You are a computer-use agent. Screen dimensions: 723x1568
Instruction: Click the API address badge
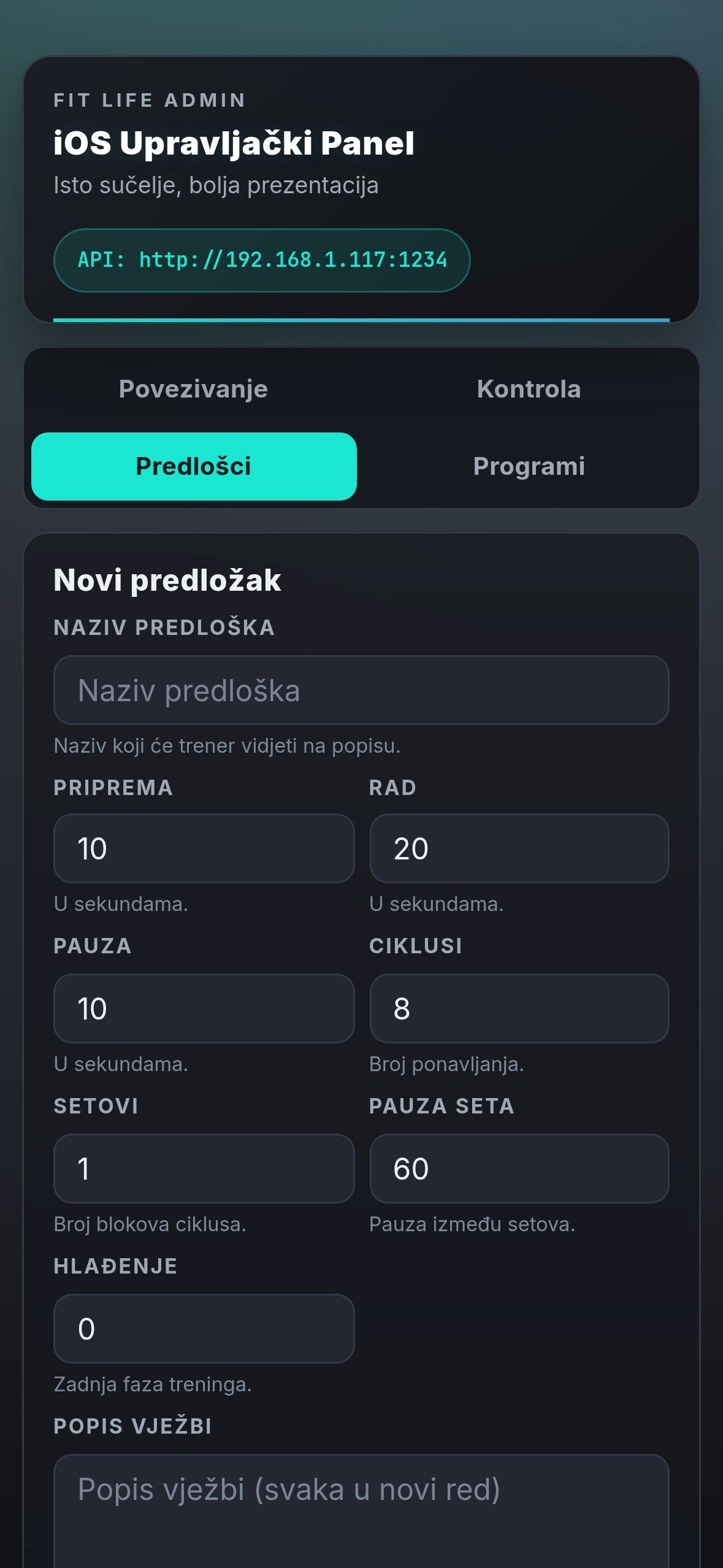click(262, 260)
